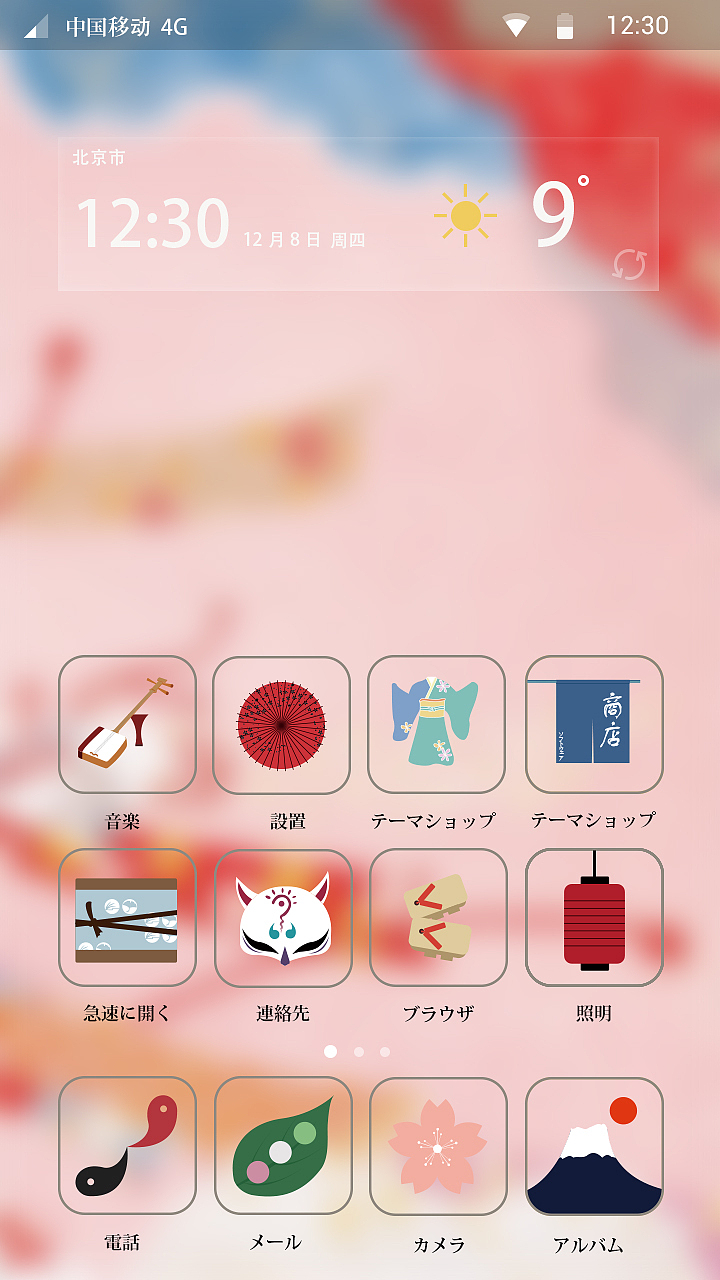Viewport: 720px width, 1280px height.
Task: Open アルバム album with Mount Fuji icon
Action: [594, 1146]
